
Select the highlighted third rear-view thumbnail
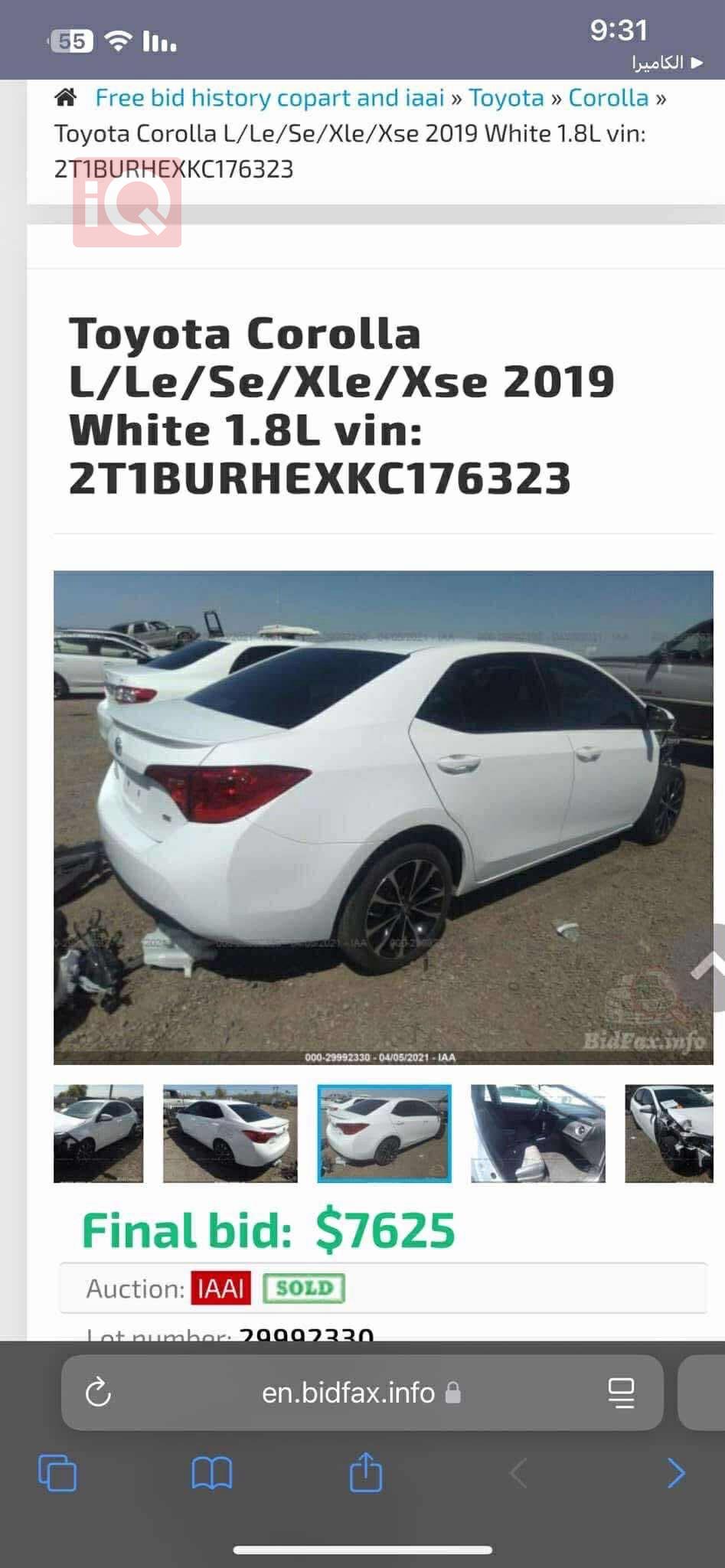pyautogui.click(x=384, y=1133)
